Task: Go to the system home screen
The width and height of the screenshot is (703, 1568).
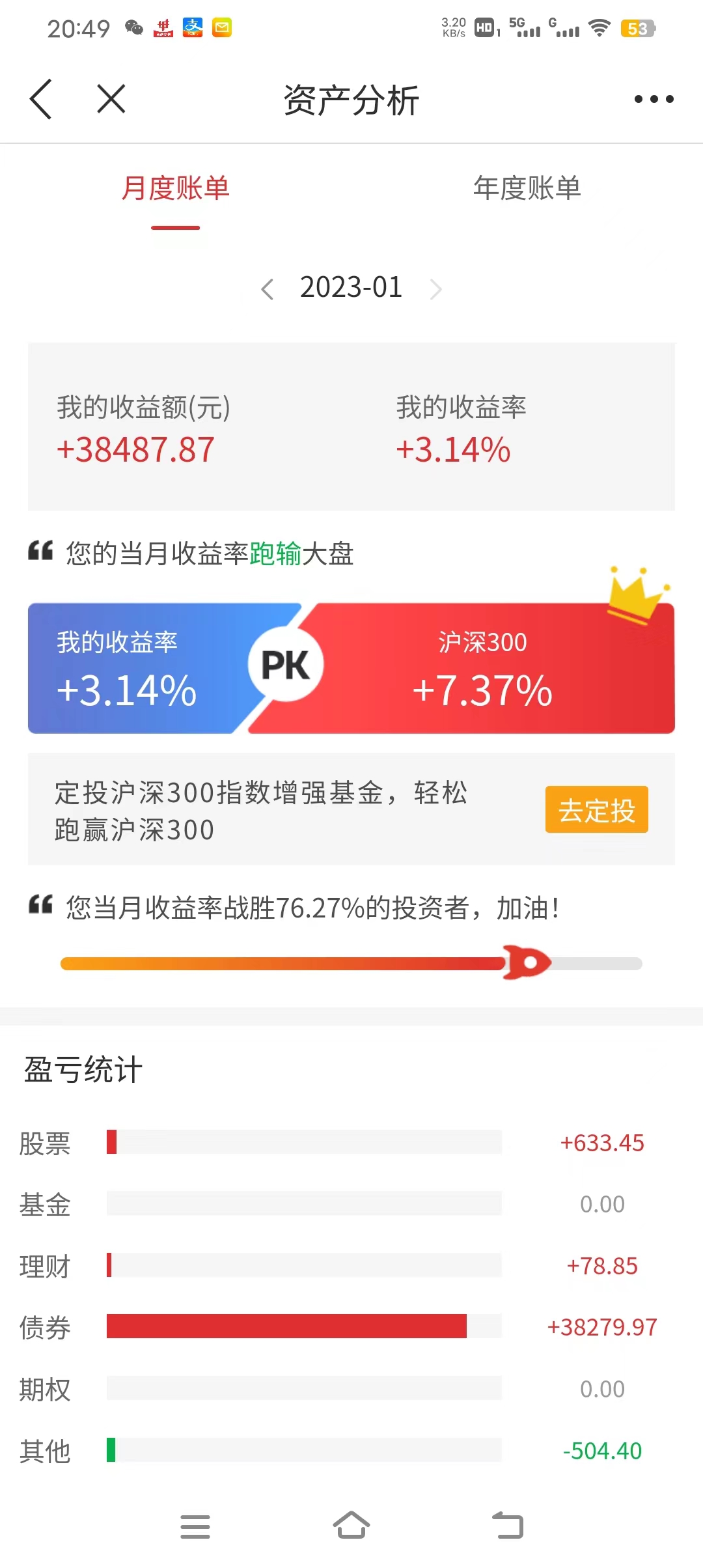Action: click(x=351, y=1525)
